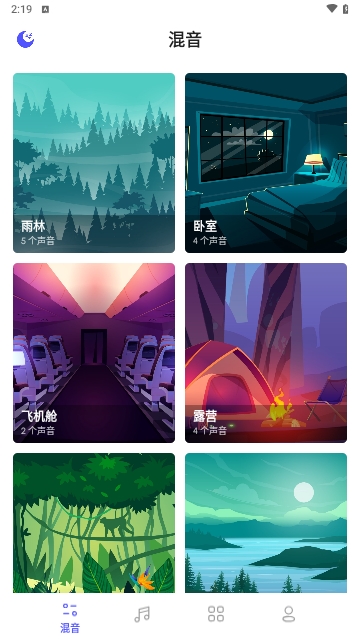Switch to the music note tab
The image size is (360, 640).
click(142, 614)
